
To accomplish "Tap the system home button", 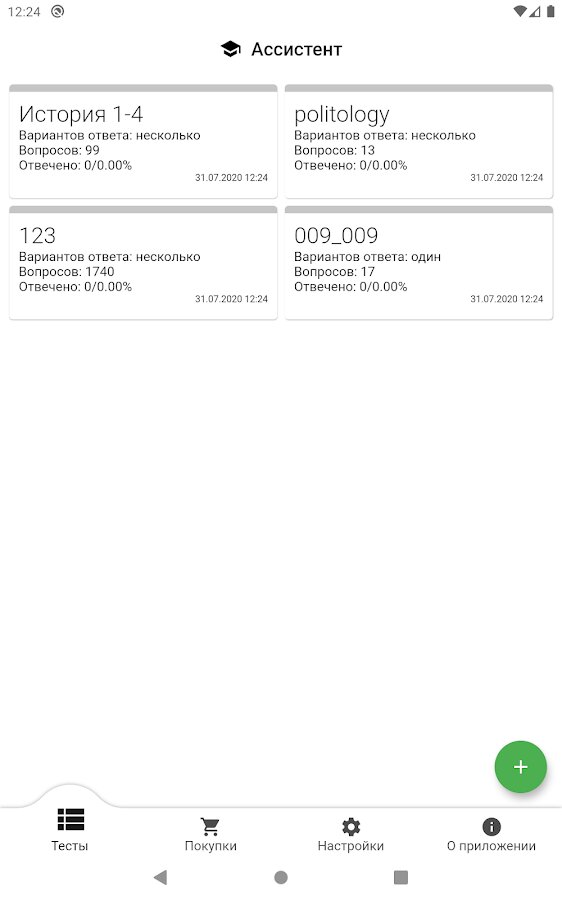I will [281, 877].
